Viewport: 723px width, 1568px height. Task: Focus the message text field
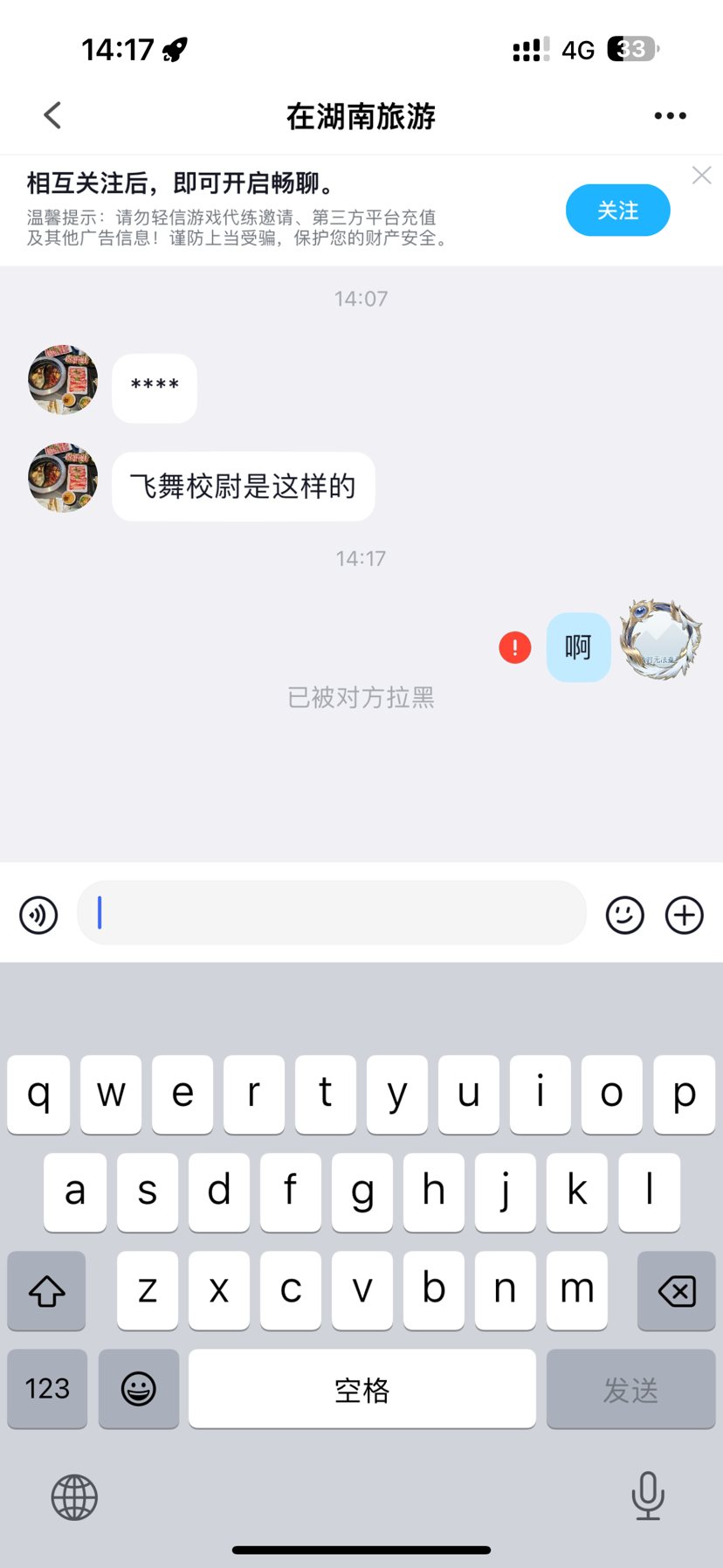(x=332, y=913)
